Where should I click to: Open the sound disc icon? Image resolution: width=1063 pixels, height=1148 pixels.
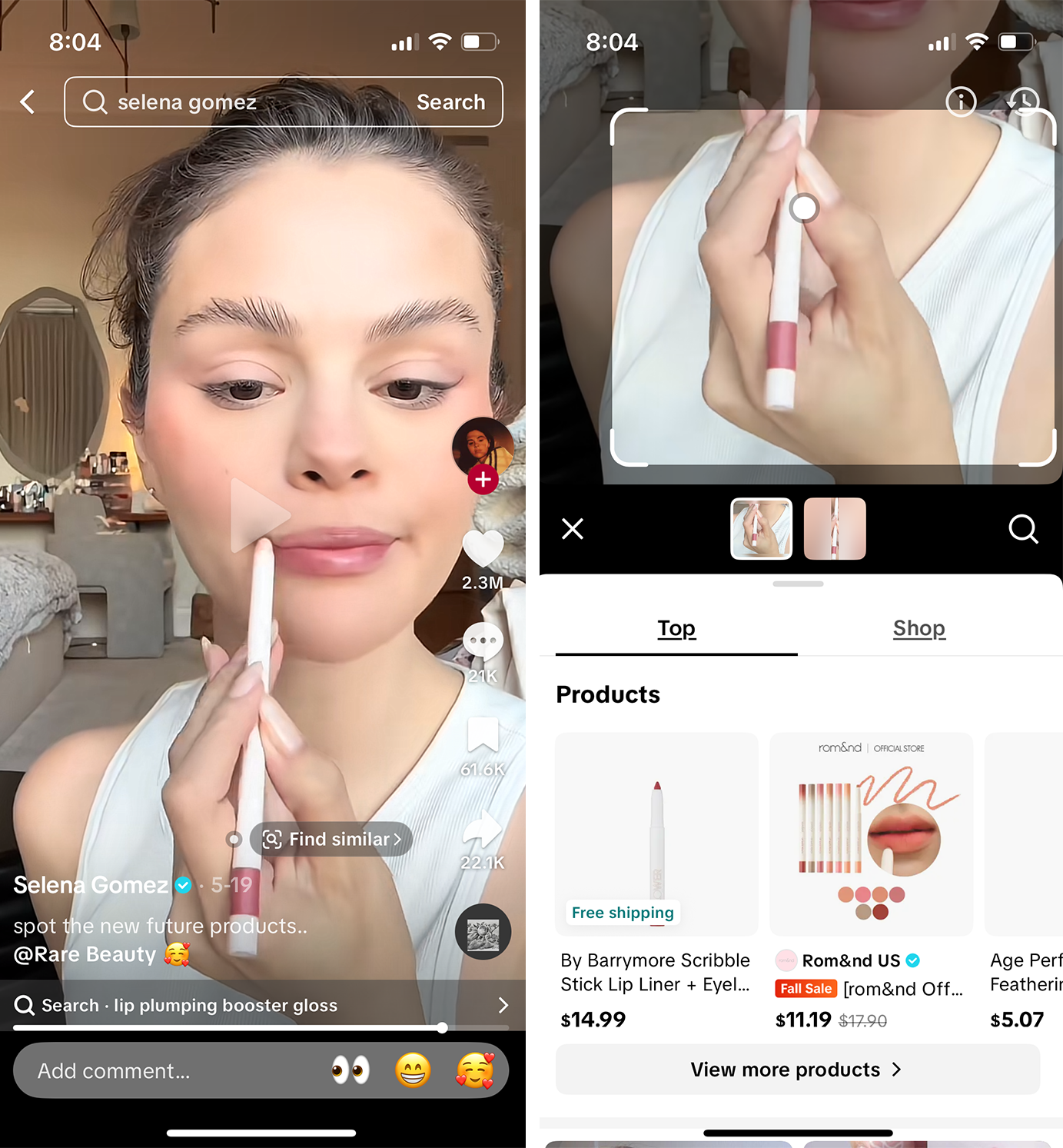[x=483, y=933]
